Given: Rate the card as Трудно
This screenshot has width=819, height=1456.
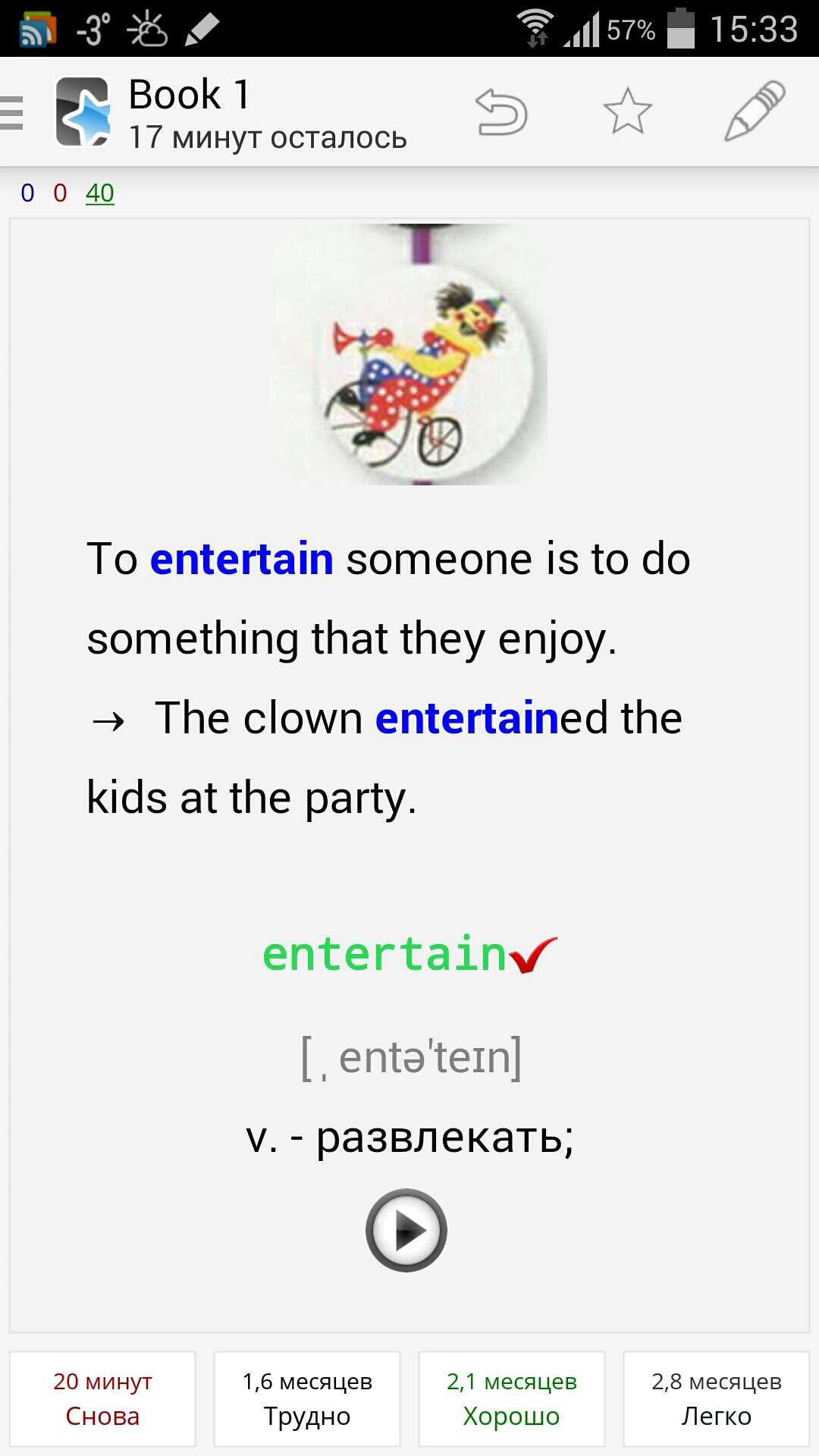Looking at the screenshot, I should pyautogui.click(x=307, y=1398).
